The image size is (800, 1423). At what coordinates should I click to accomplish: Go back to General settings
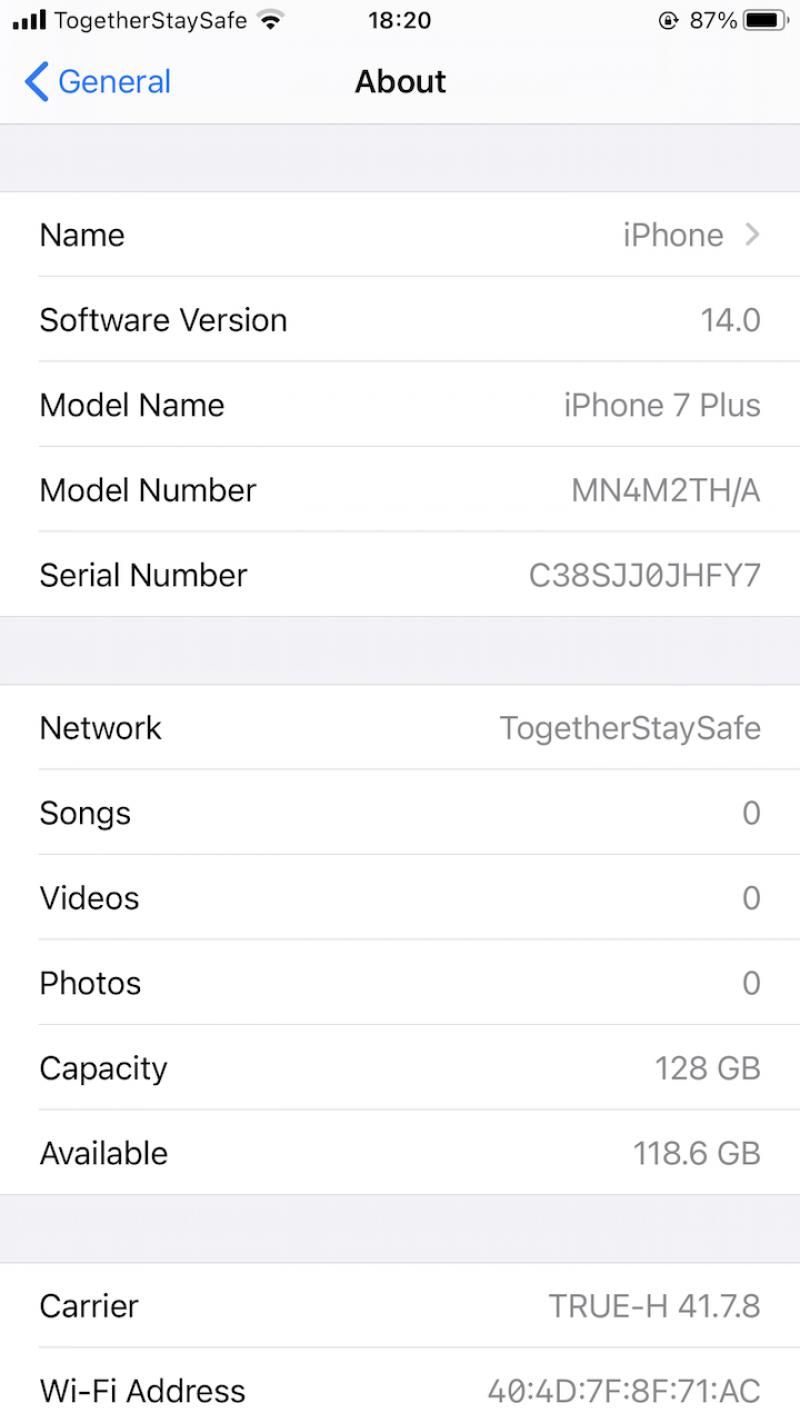tap(97, 82)
